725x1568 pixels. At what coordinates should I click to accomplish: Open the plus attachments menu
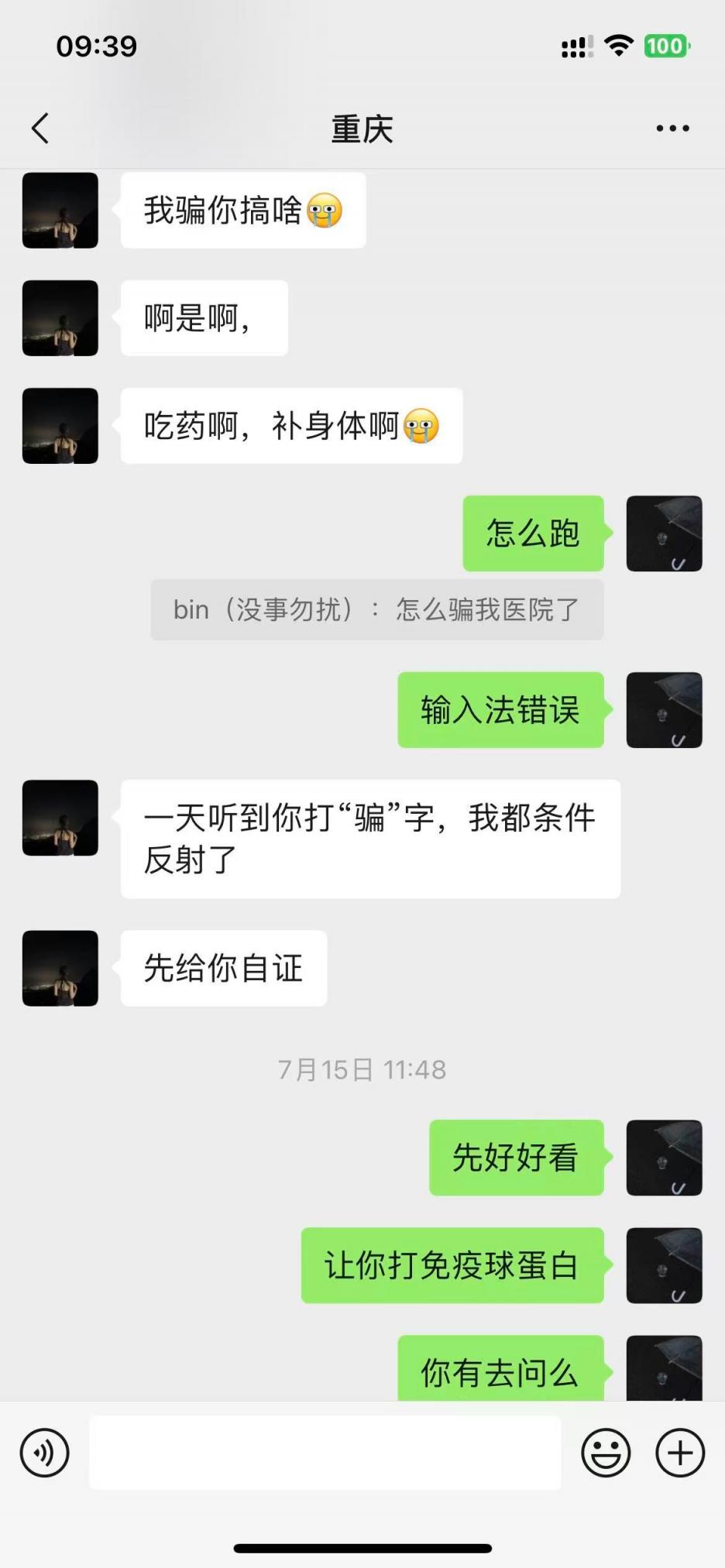(679, 1453)
